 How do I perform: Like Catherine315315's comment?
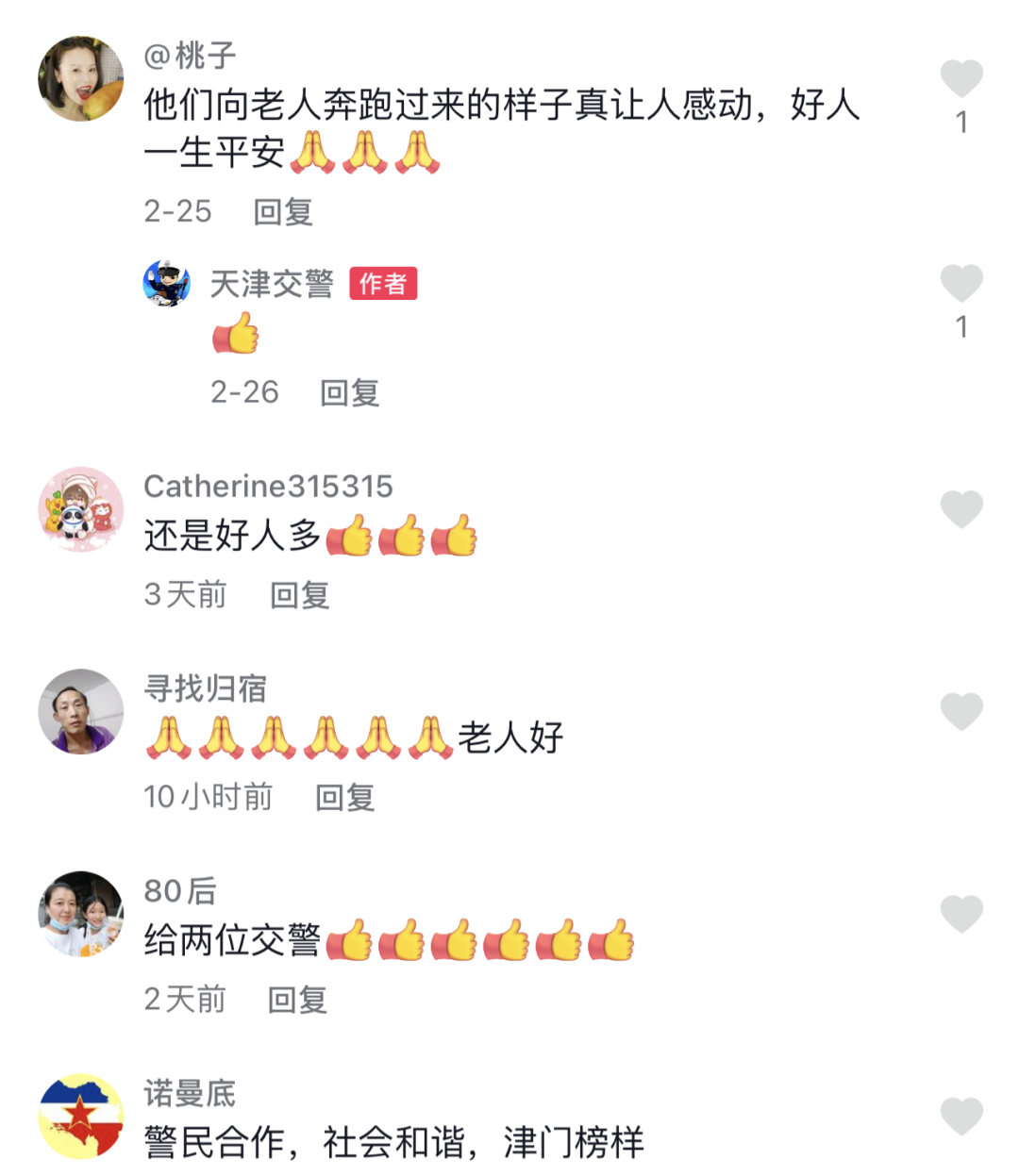point(961,509)
